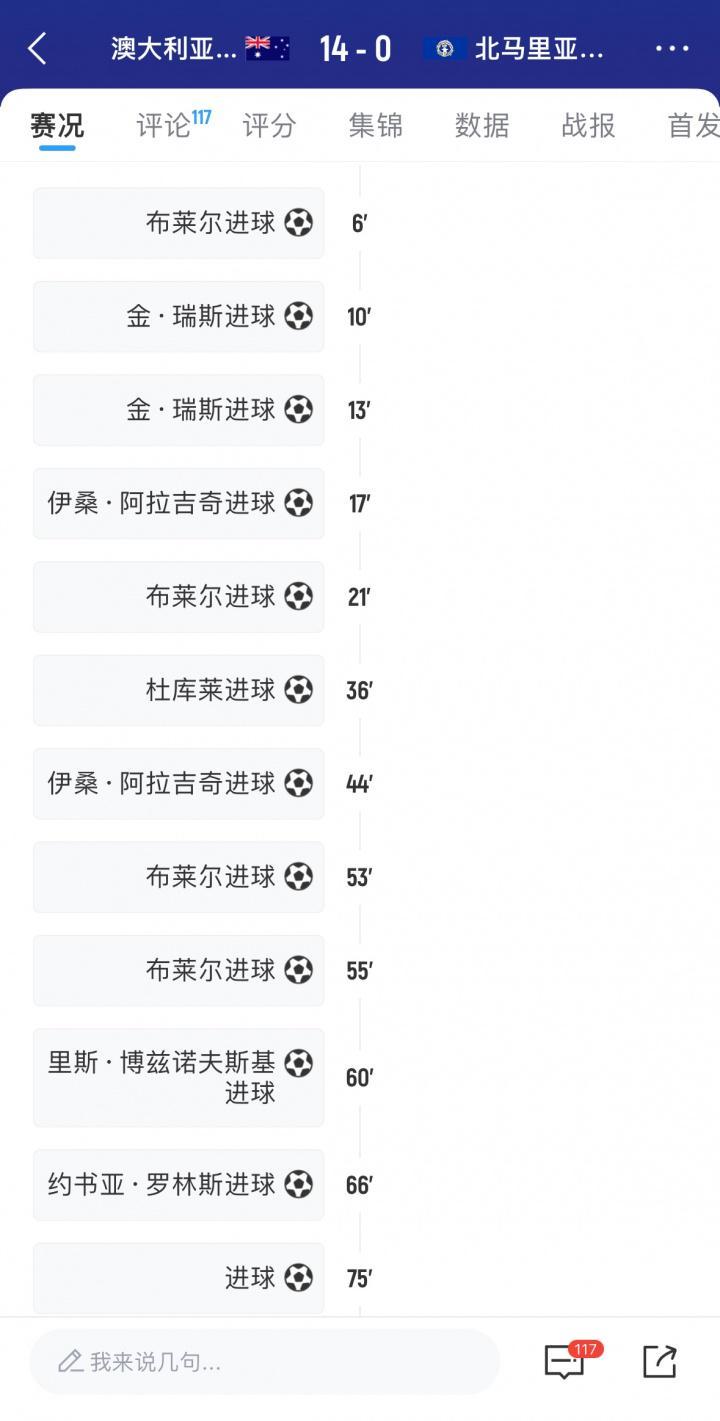Viewport: 720px width, 1421px height.
Task: Tap the 我来说几句 comment input box
Action: 265,1361
